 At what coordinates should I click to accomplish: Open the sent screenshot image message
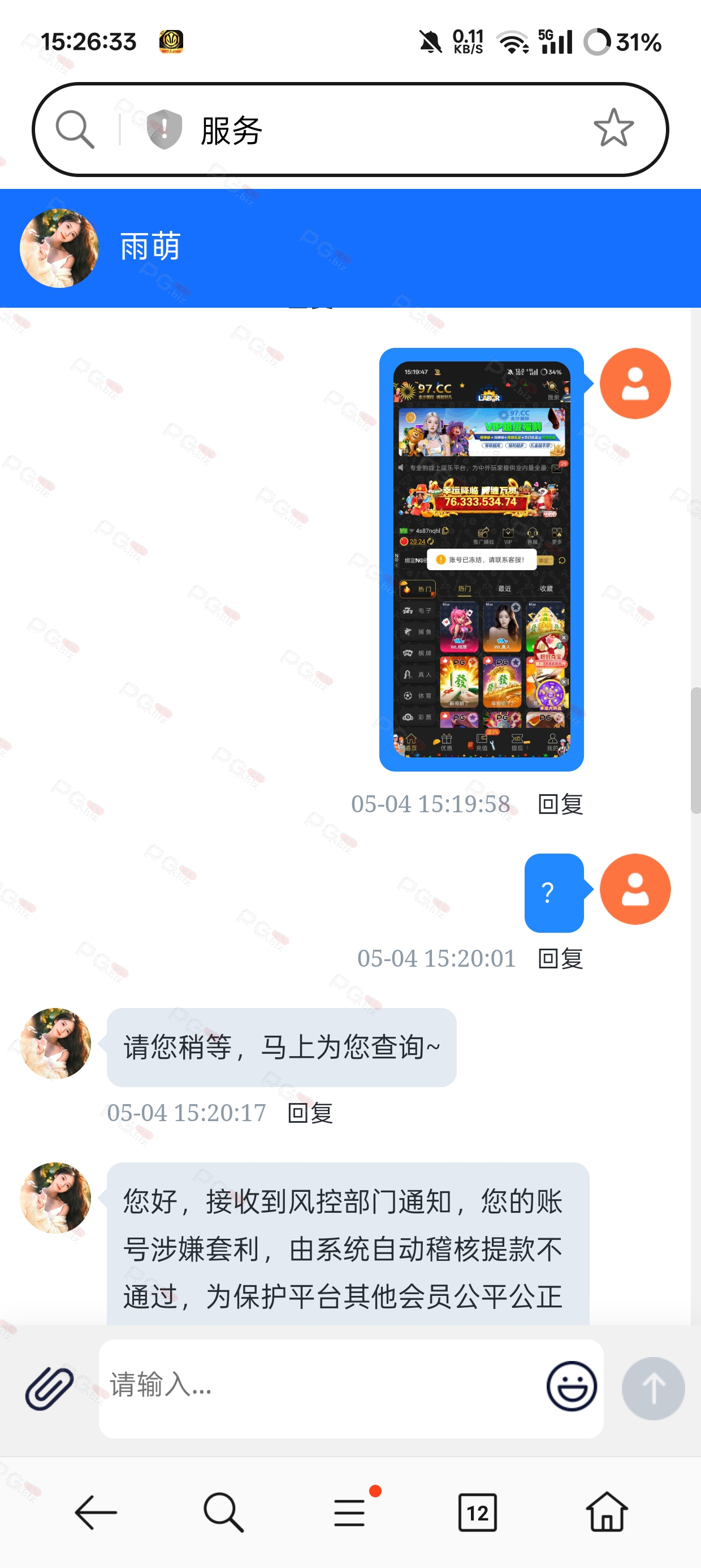[x=481, y=559]
